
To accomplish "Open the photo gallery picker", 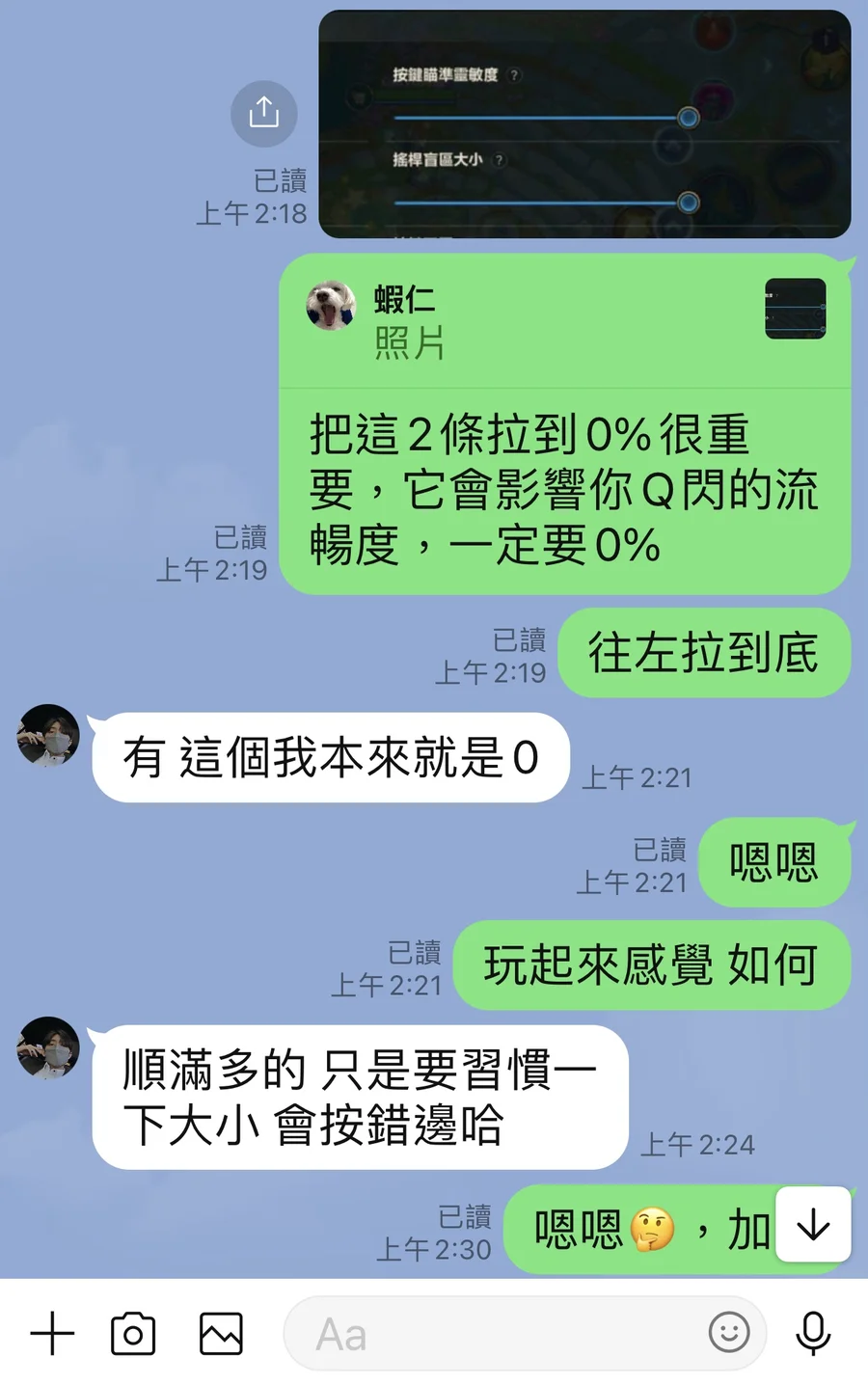I will (x=221, y=1335).
